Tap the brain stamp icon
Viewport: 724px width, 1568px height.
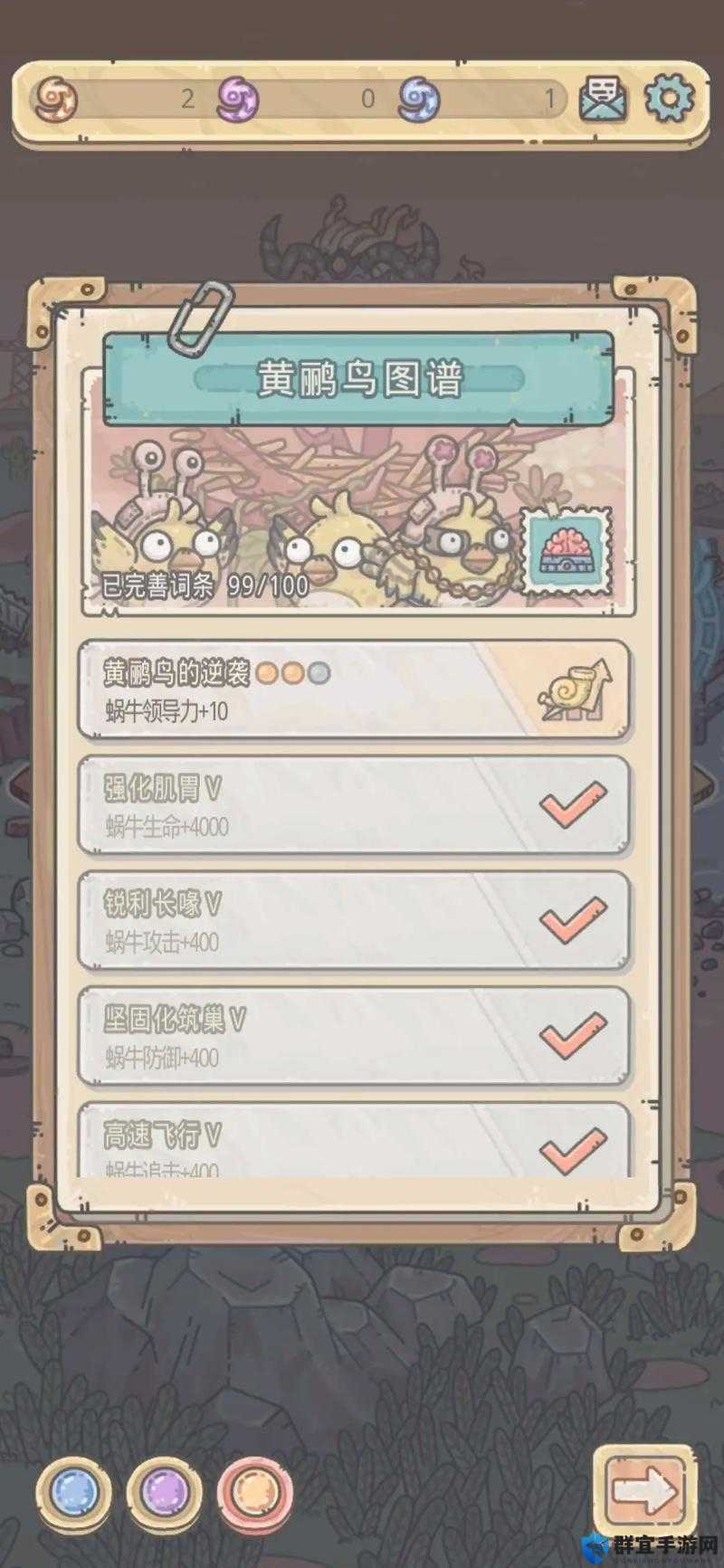click(x=566, y=550)
